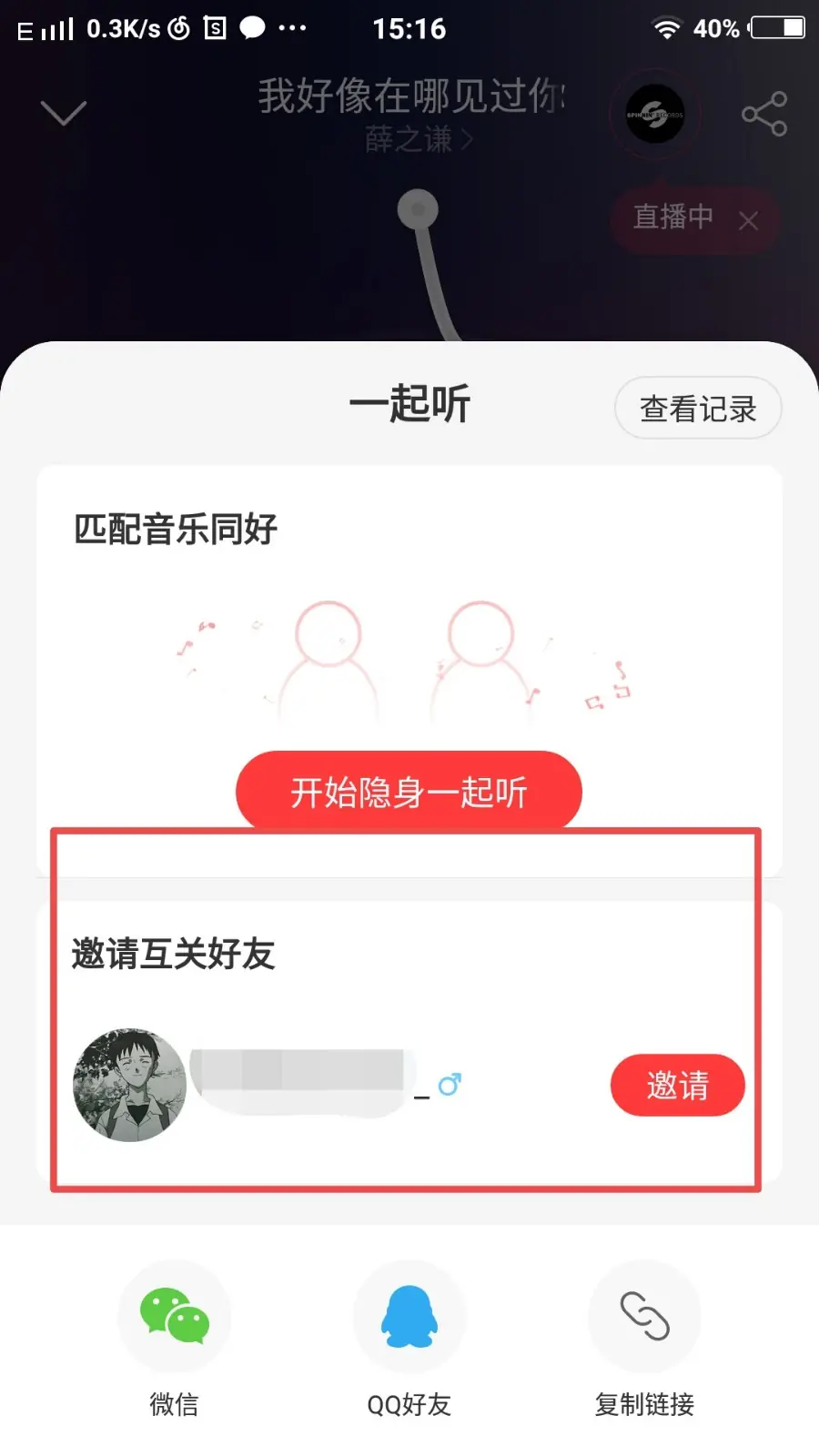Image resolution: width=819 pixels, height=1456 pixels.
Task: Open the friend's anime avatar
Action: [x=129, y=1085]
